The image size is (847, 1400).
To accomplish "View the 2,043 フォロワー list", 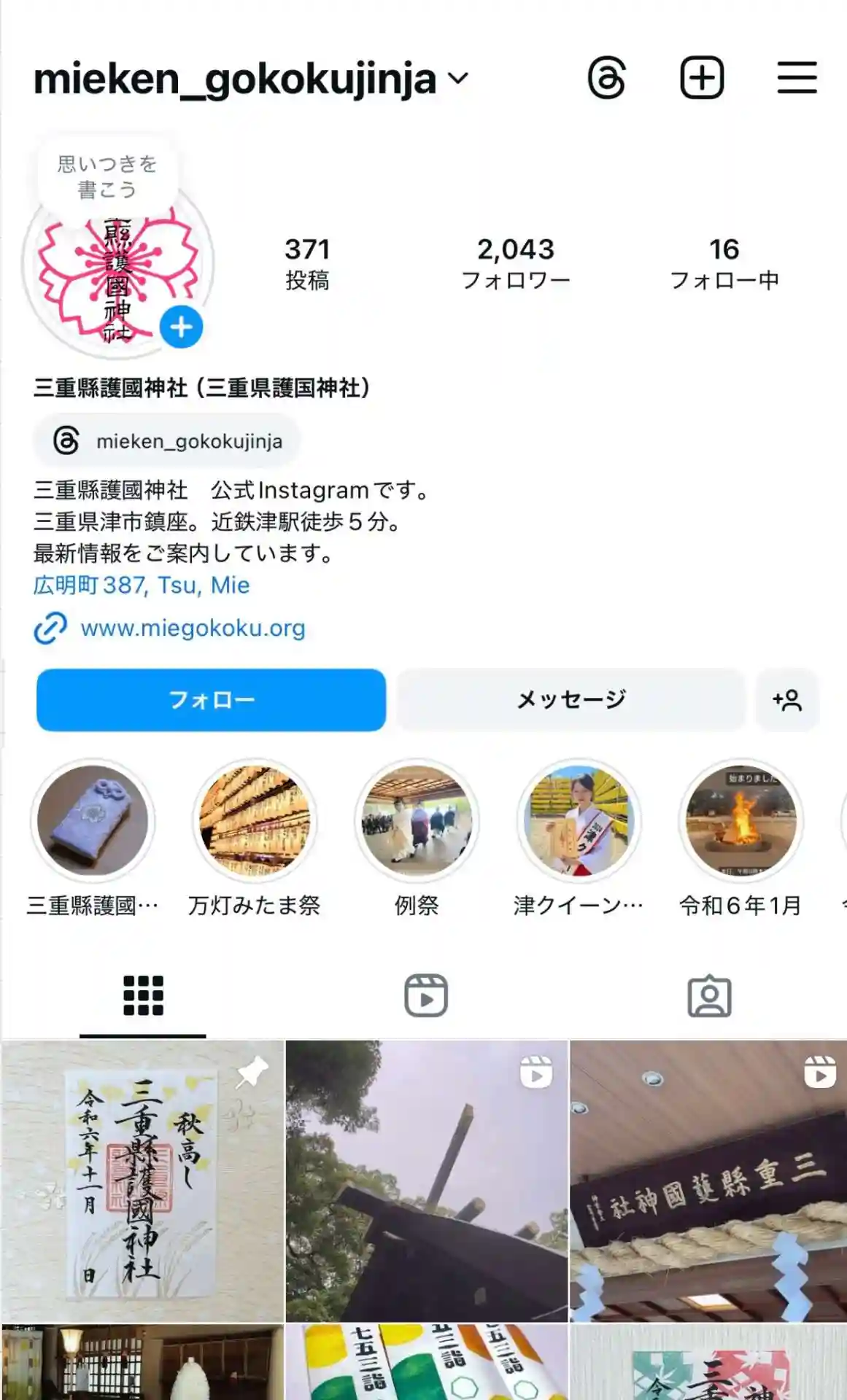I will coord(516,262).
